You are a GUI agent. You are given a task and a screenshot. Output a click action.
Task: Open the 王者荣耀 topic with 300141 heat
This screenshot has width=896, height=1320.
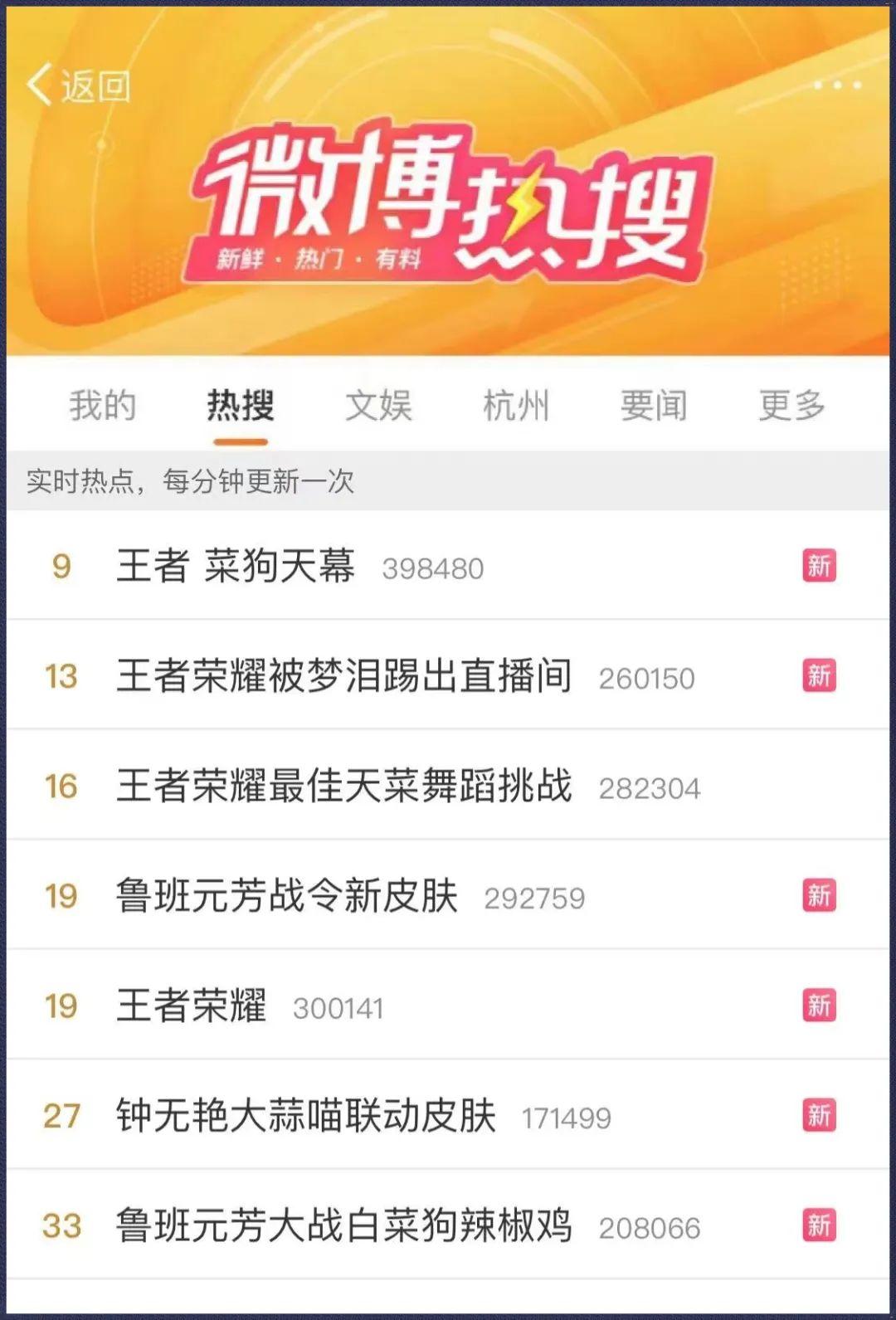click(192, 1006)
